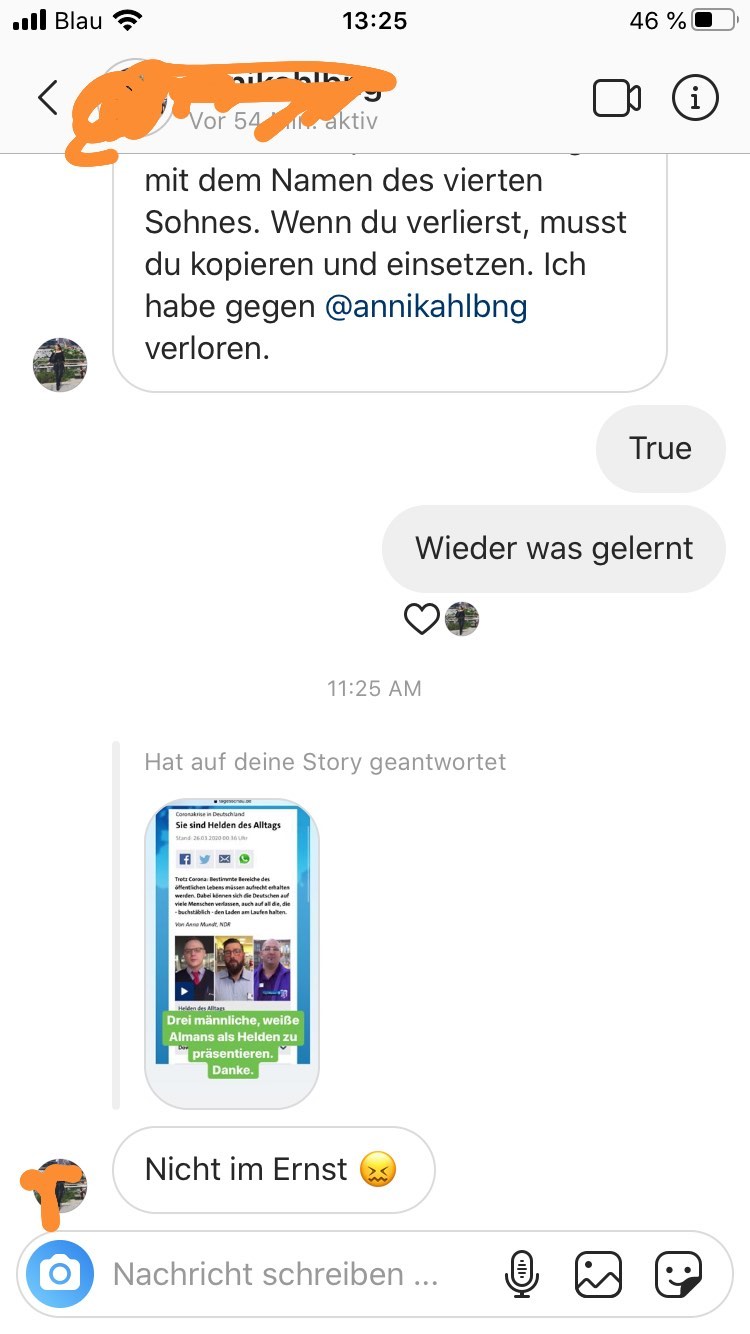This screenshot has width=750, height=1334.
Task: Record a voice message with microphone
Action: 521,1274
